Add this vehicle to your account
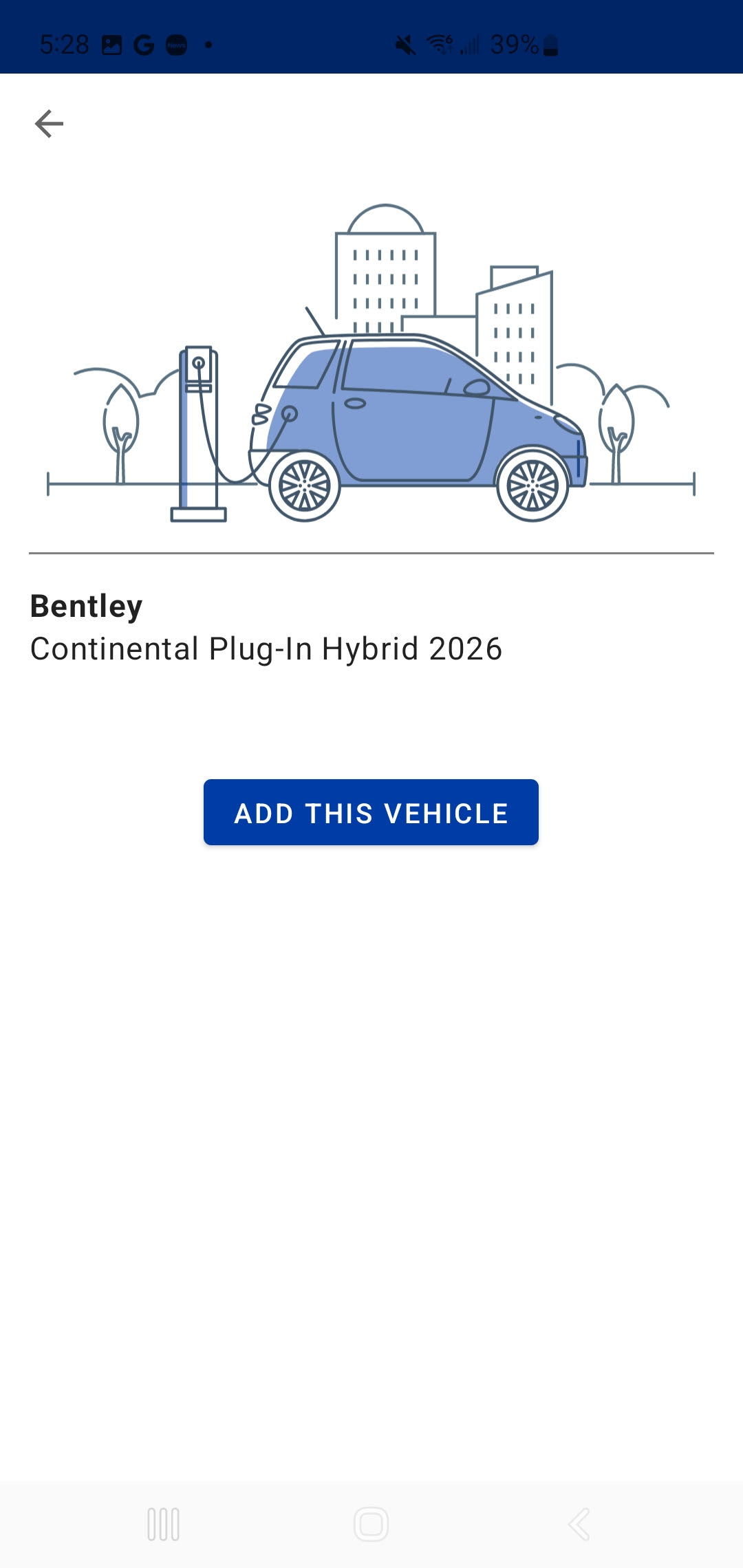 click(x=371, y=812)
